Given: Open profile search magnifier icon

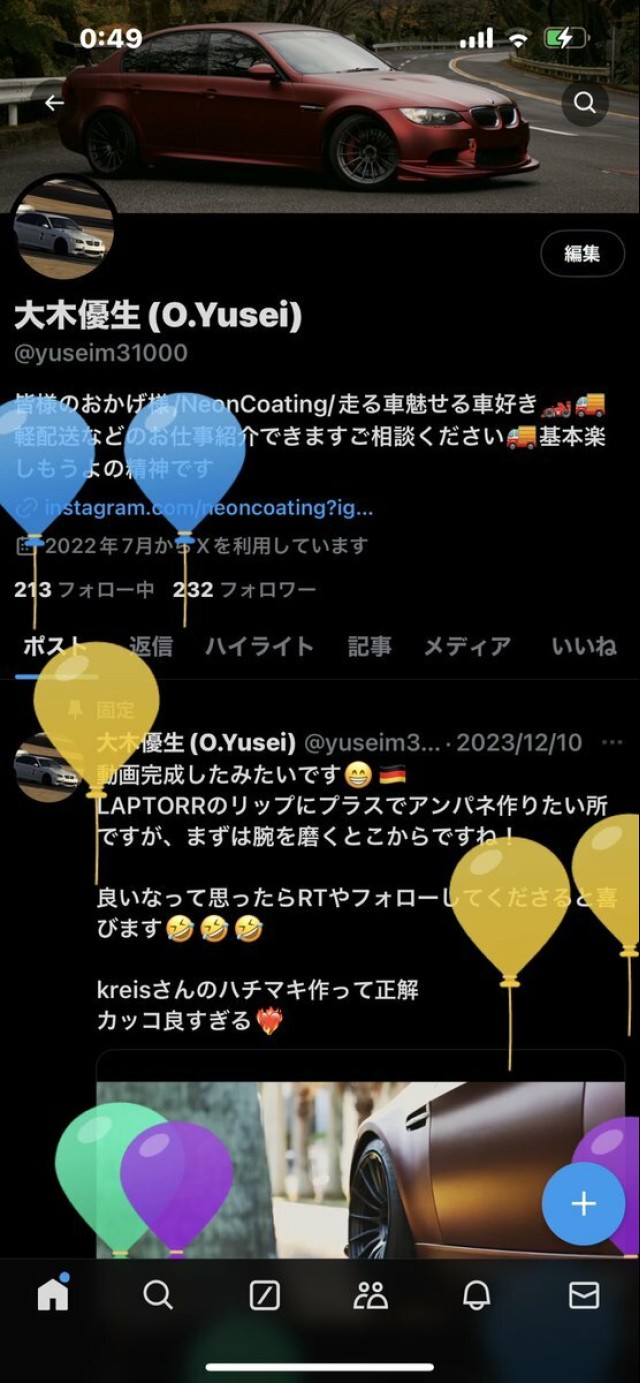Looking at the screenshot, I should point(585,103).
